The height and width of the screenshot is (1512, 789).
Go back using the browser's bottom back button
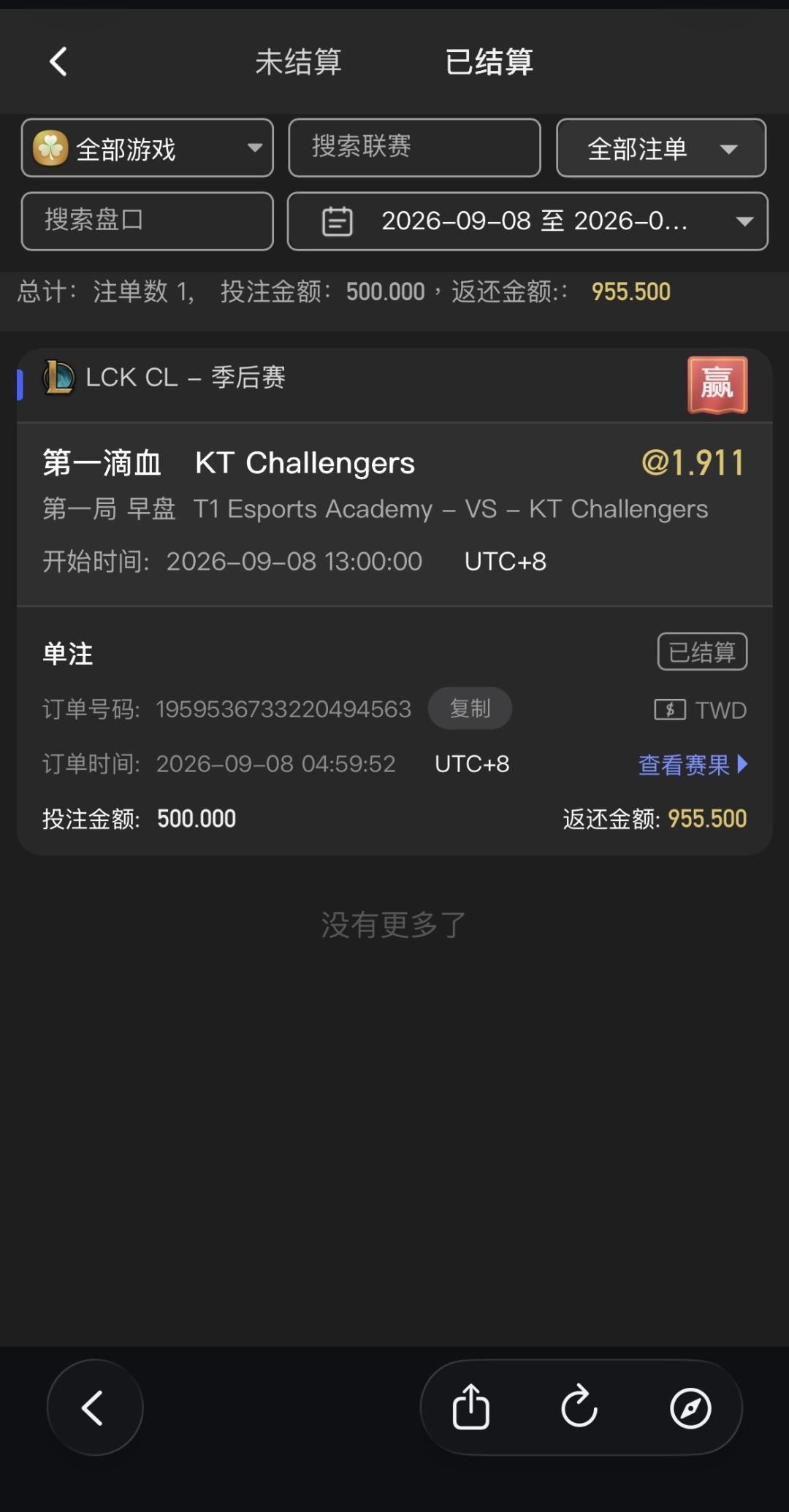95,1408
